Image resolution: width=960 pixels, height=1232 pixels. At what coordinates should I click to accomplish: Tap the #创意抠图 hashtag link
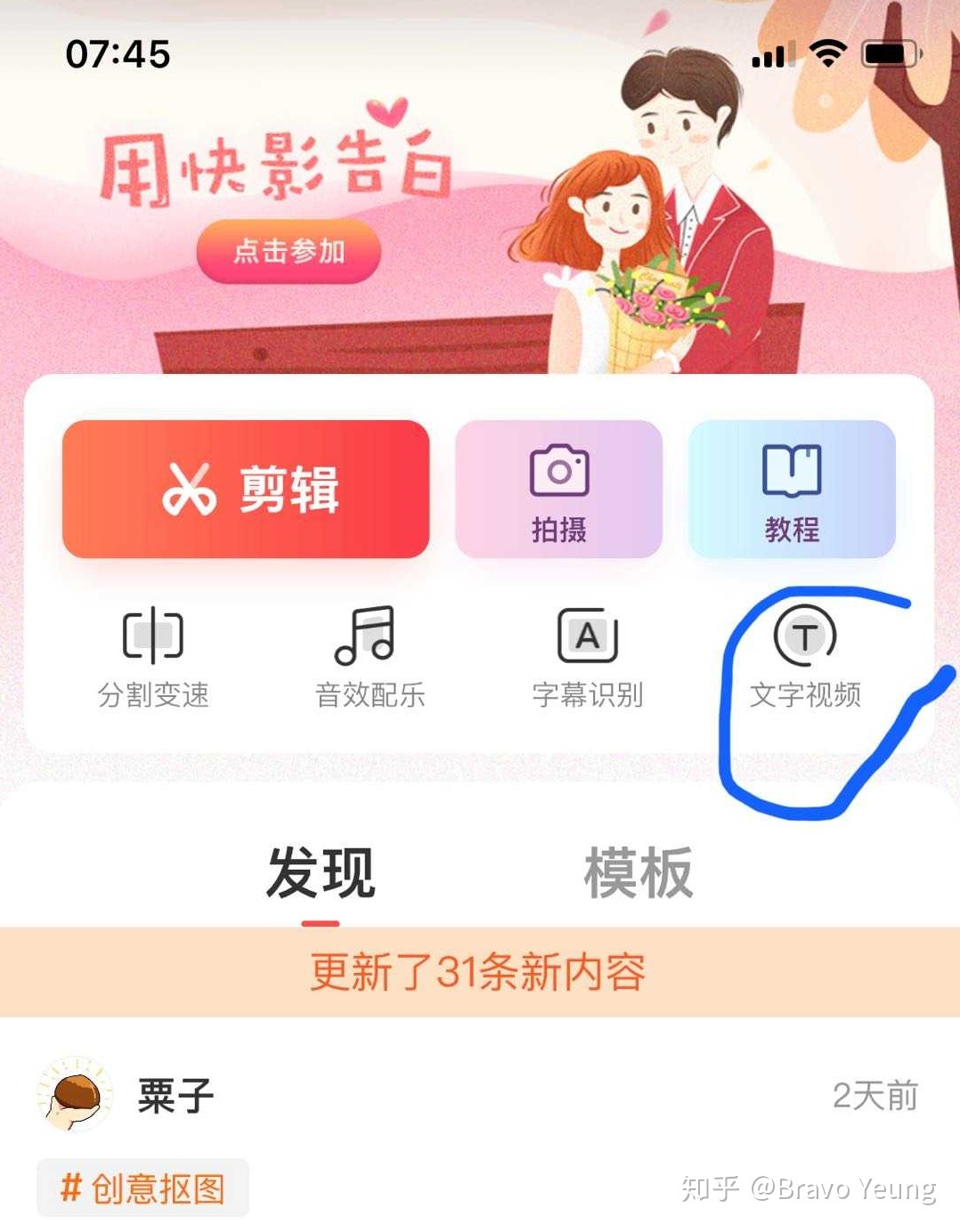[142, 1187]
